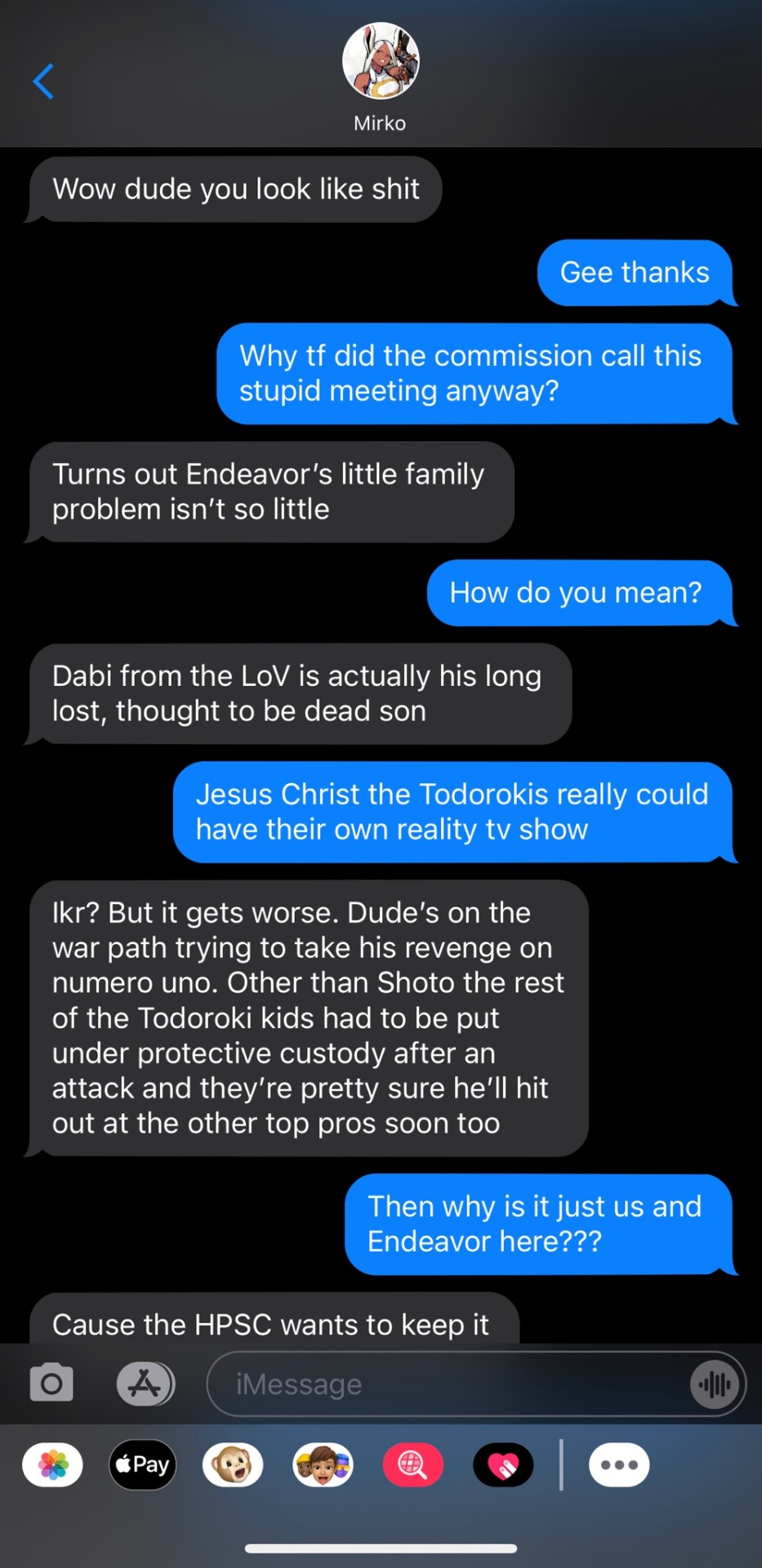The image size is (762, 1568).
Task: Go back to the conversations list
Action: pos(43,82)
